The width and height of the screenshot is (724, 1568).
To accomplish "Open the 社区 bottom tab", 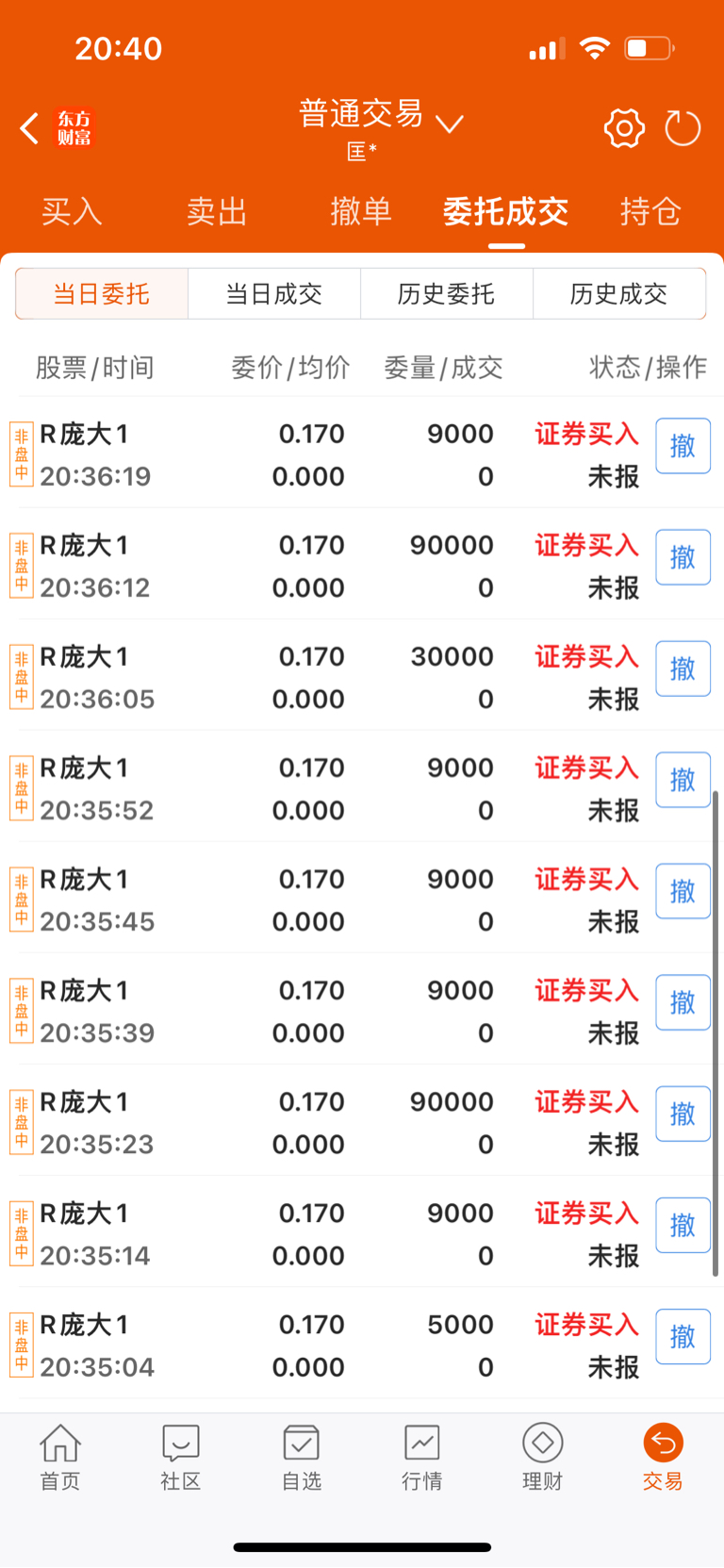I will [181, 1457].
